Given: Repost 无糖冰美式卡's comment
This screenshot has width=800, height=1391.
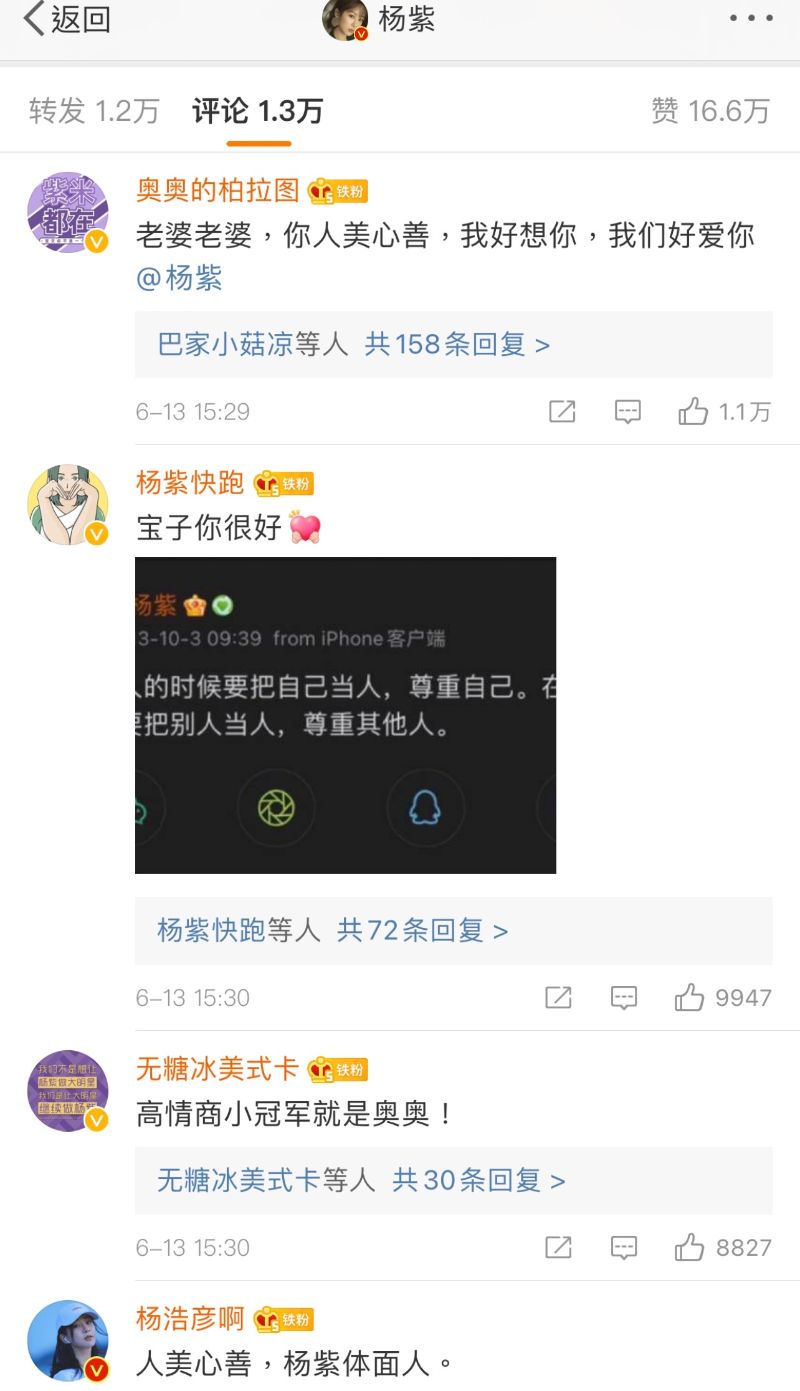Looking at the screenshot, I should (x=558, y=1247).
